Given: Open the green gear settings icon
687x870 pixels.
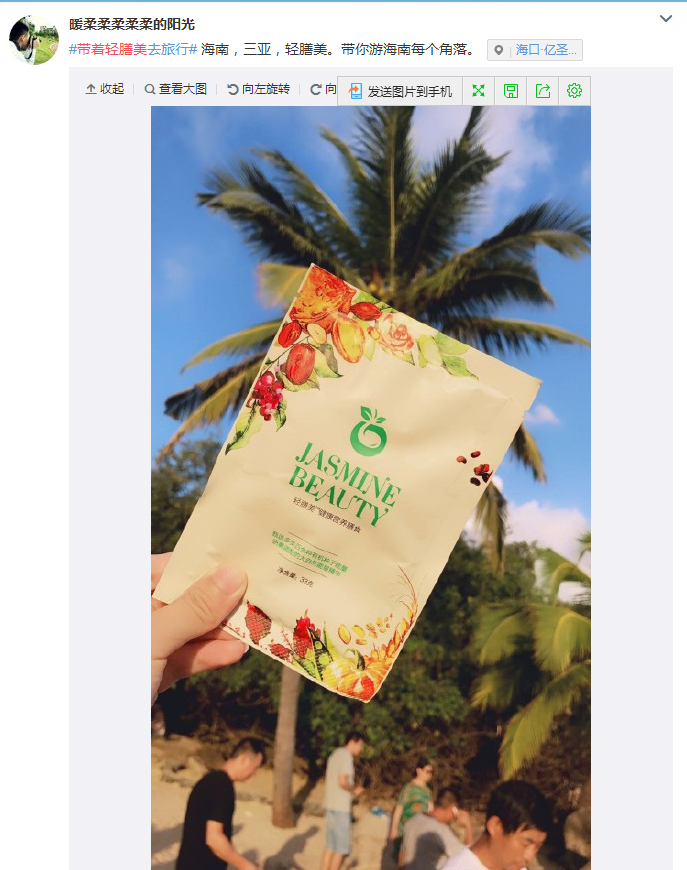Looking at the screenshot, I should point(574,91).
